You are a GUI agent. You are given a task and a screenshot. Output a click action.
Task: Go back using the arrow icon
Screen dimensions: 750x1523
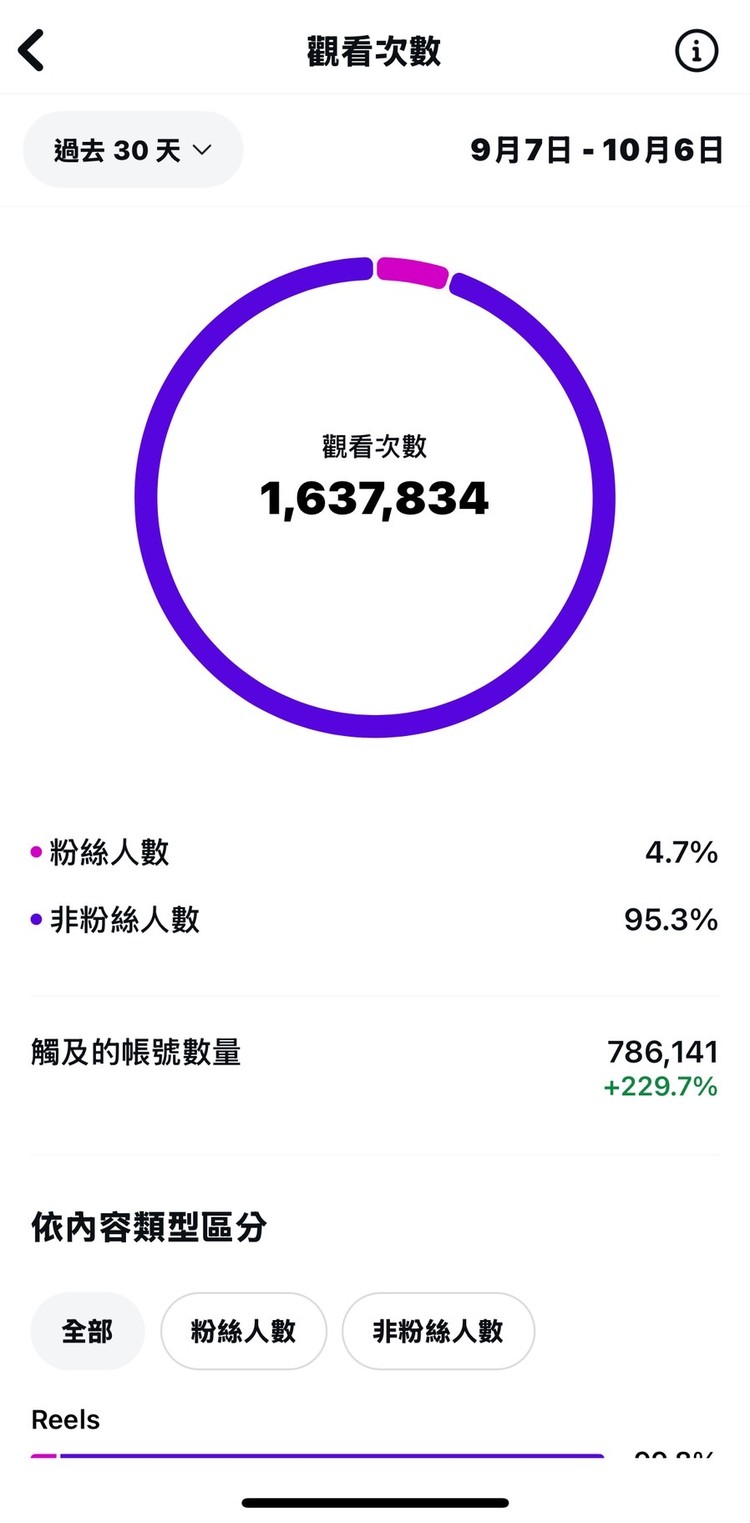(33, 50)
